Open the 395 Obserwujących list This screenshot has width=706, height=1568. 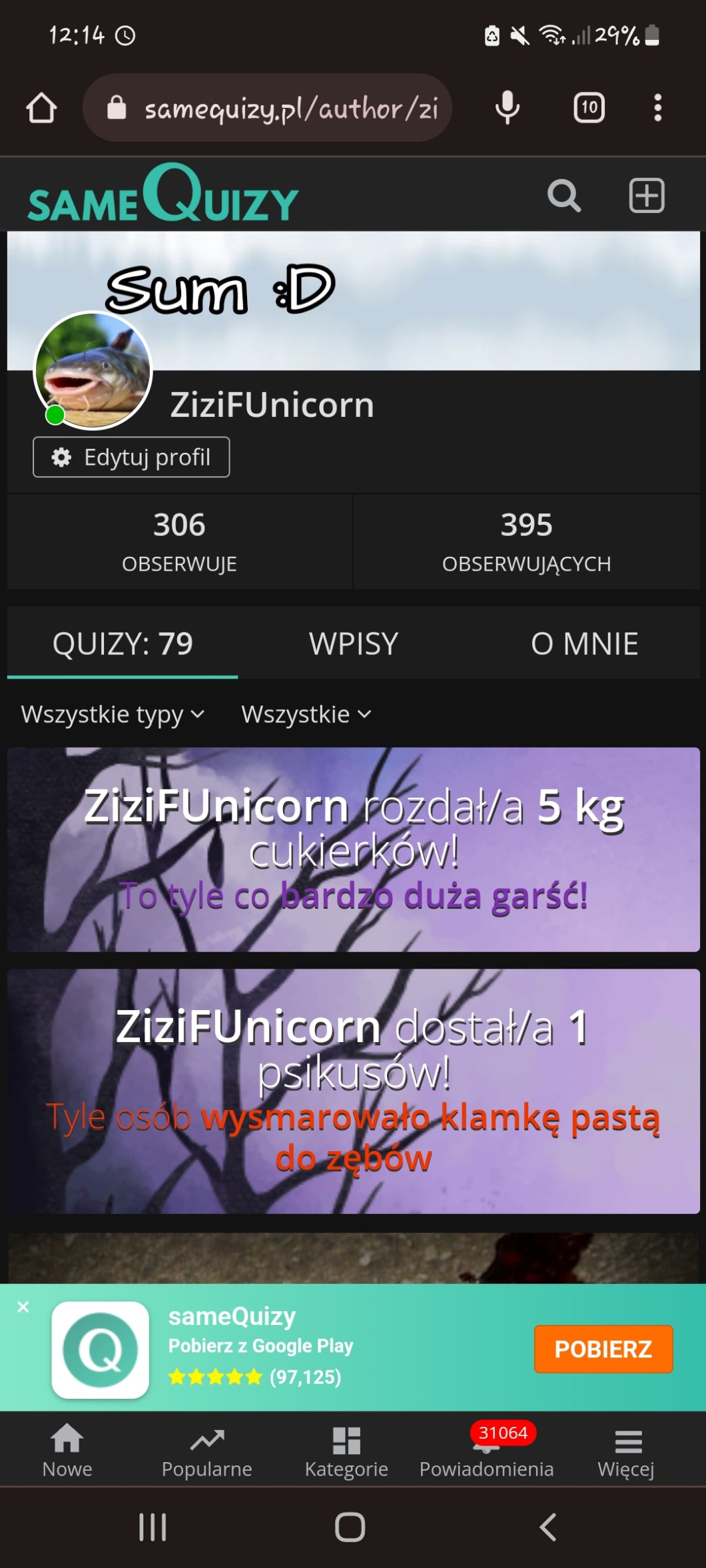526,541
